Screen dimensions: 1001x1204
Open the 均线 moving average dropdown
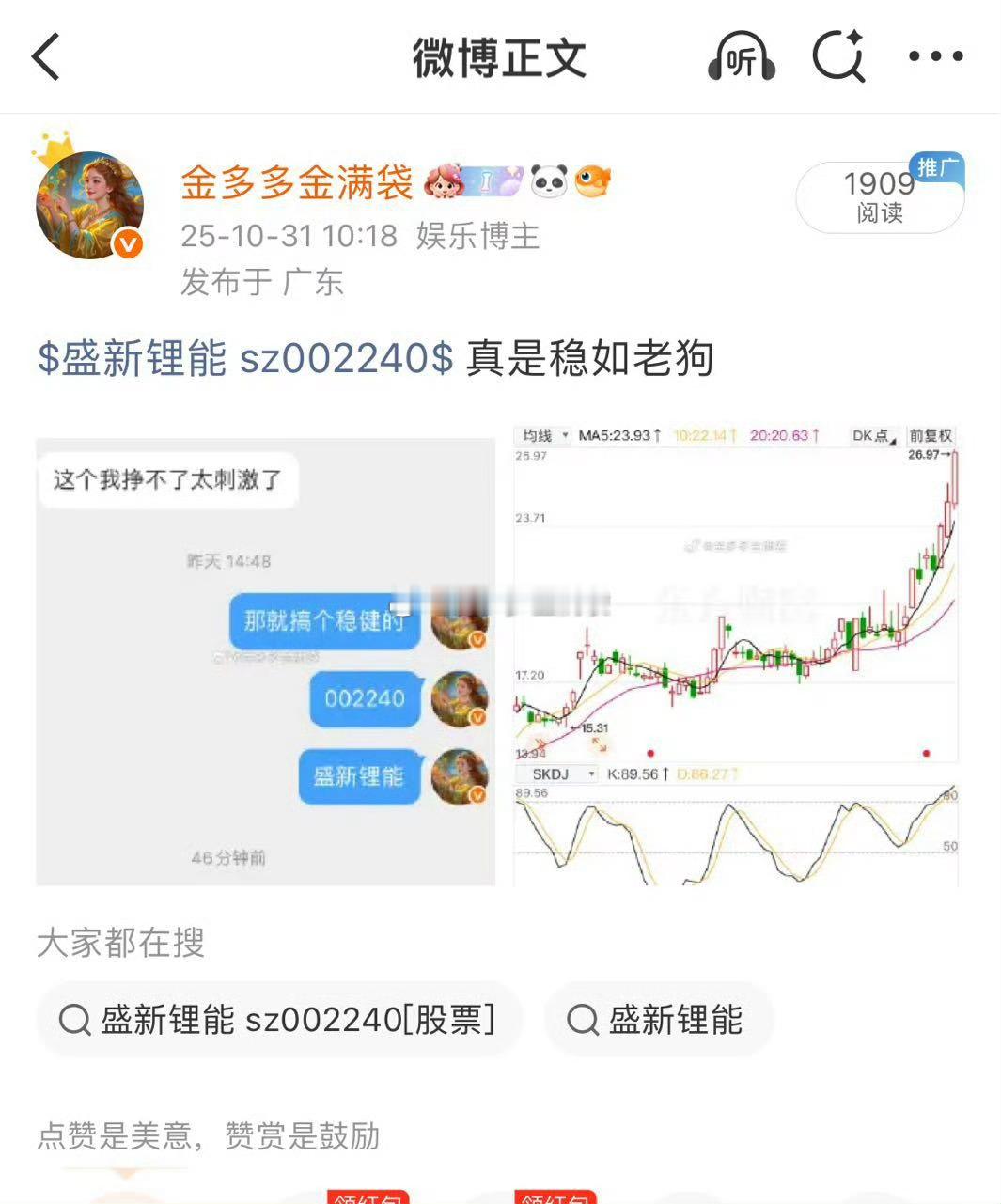(x=541, y=435)
